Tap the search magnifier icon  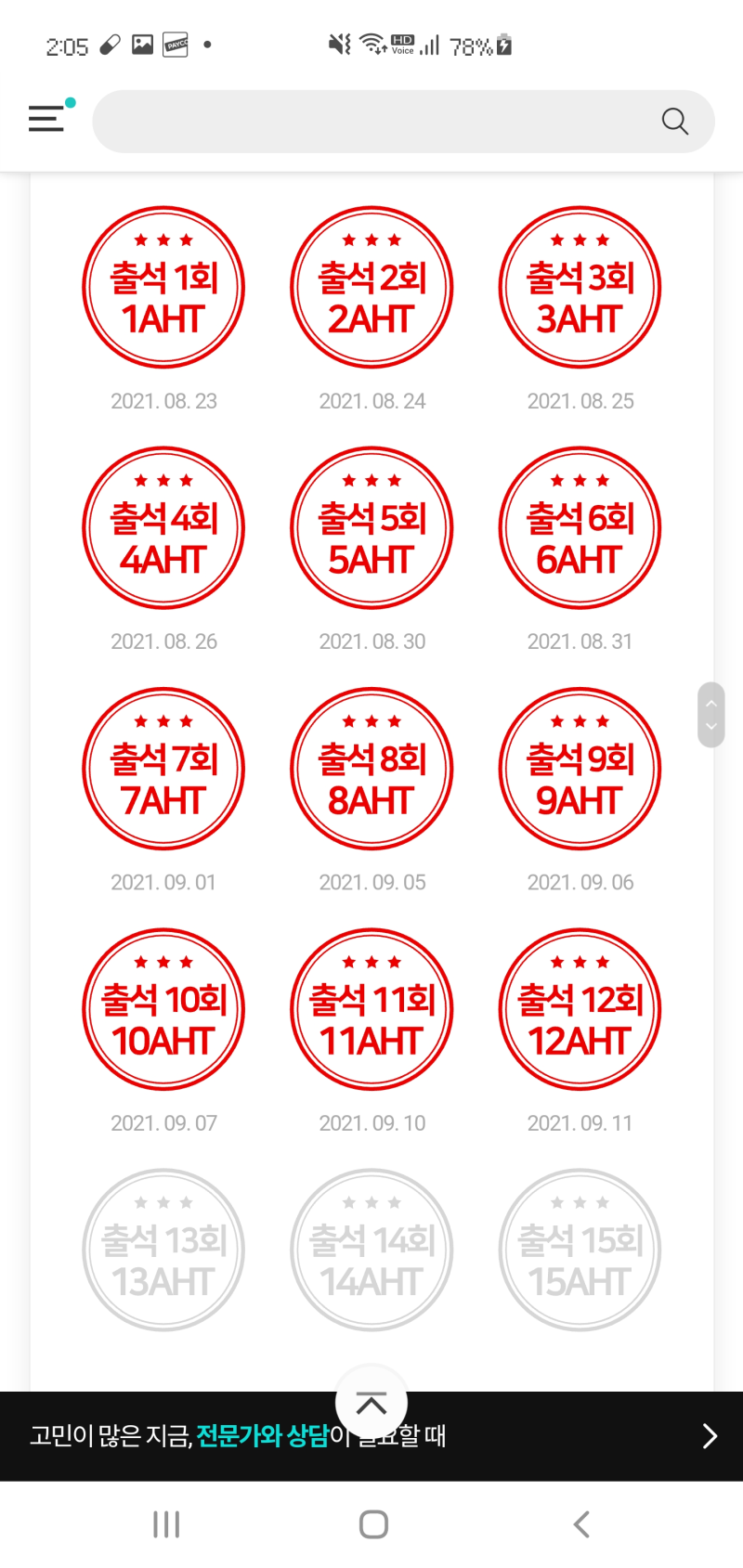coord(674,121)
